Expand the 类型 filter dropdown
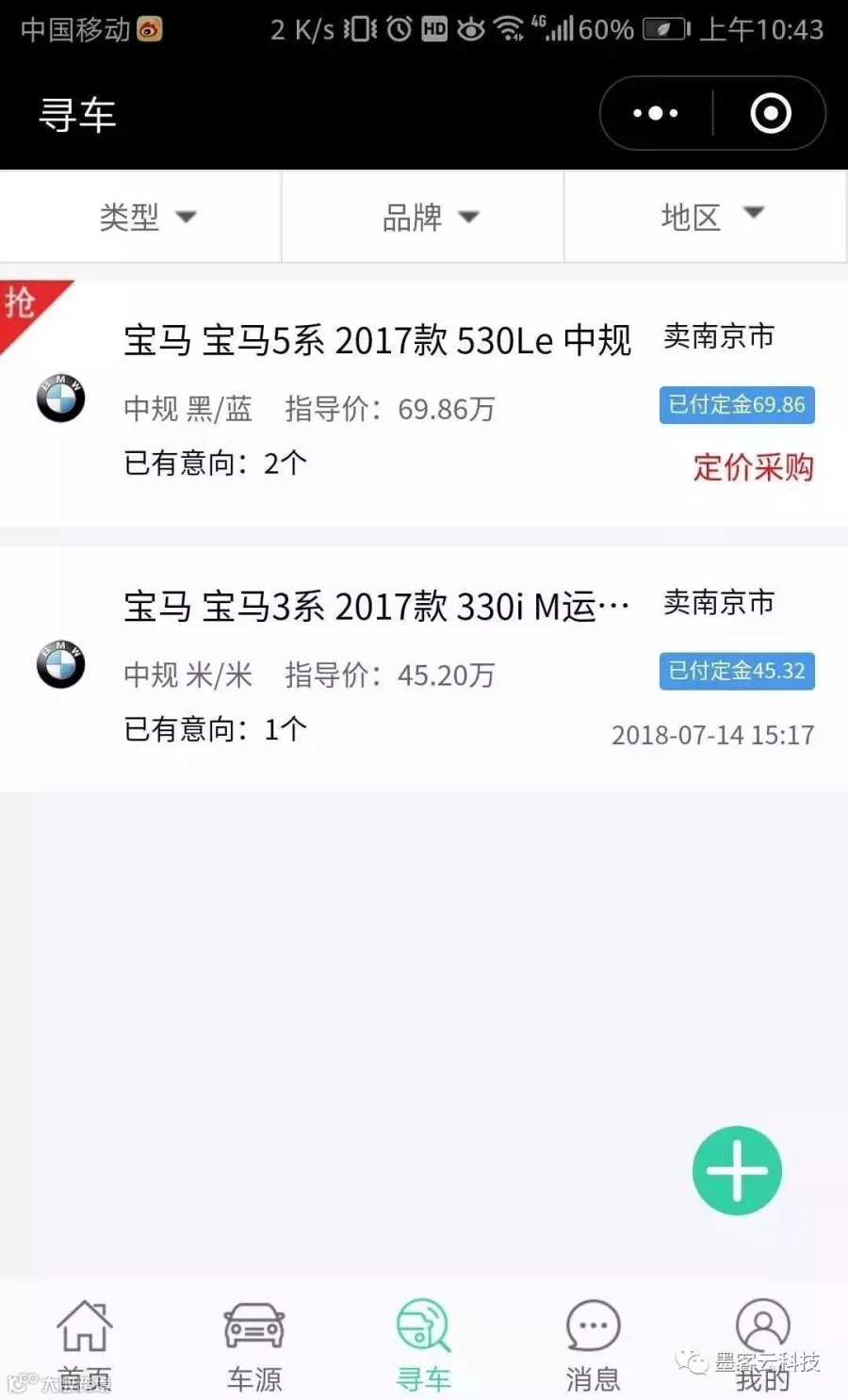848x1400 pixels. (141, 217)
